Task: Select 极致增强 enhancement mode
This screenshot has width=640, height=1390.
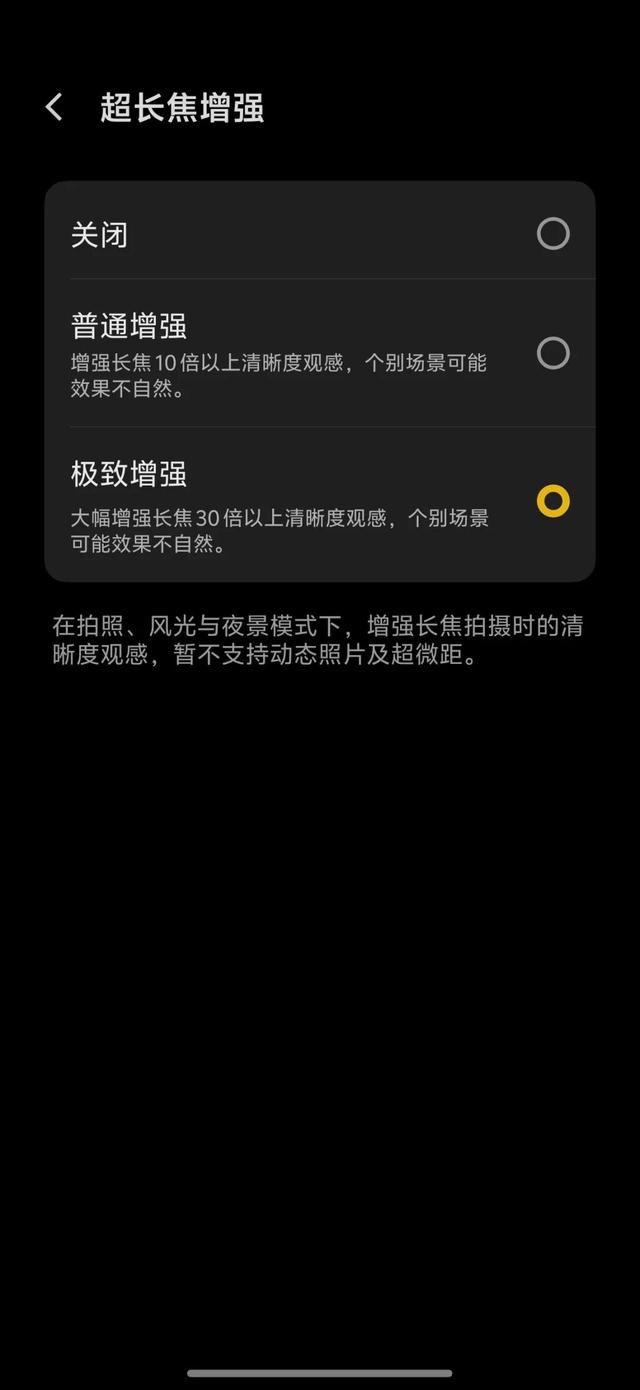Action: [552, 501]
